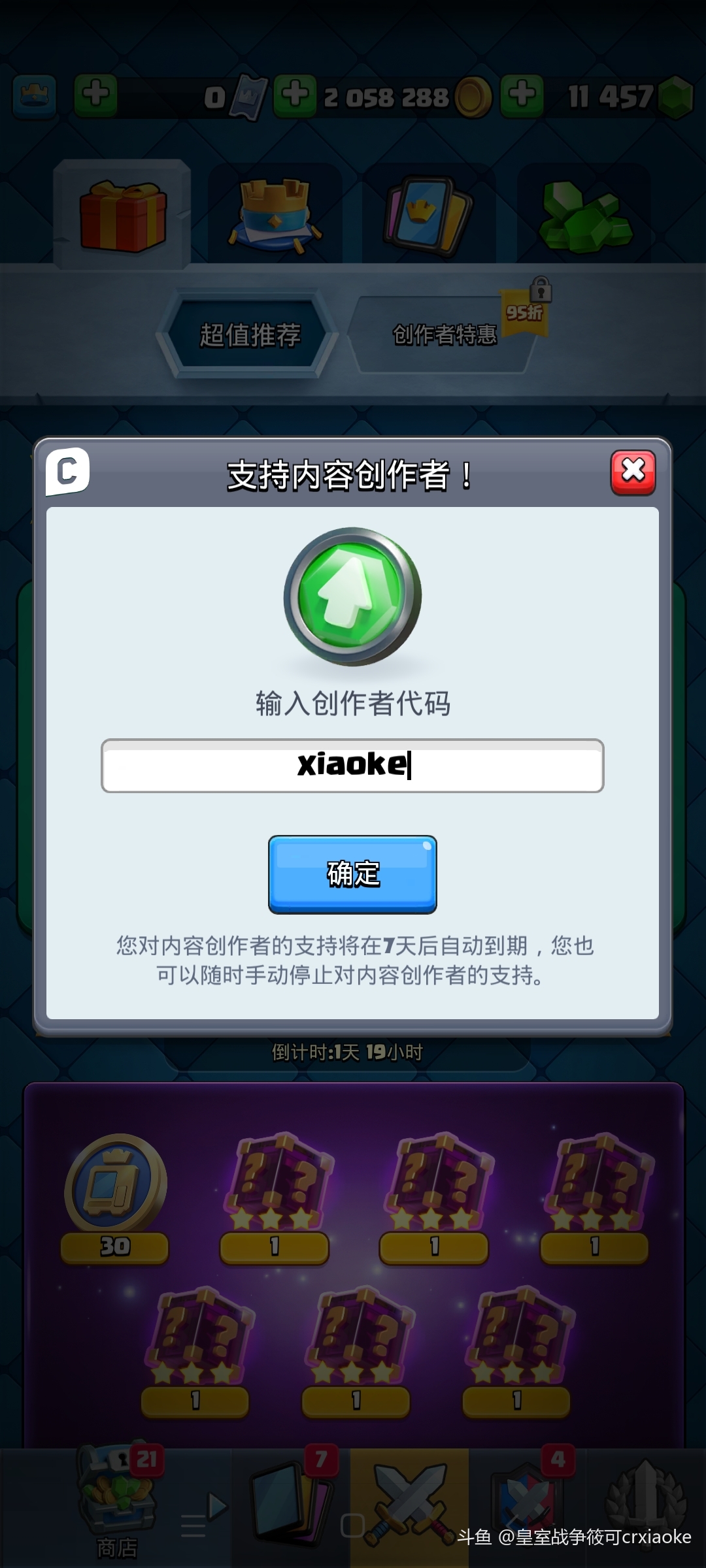Image resolution: width=706 pixels, height=1568 pixels.
Task: Close the support creator dialog
Action: [x=633, y=472]
